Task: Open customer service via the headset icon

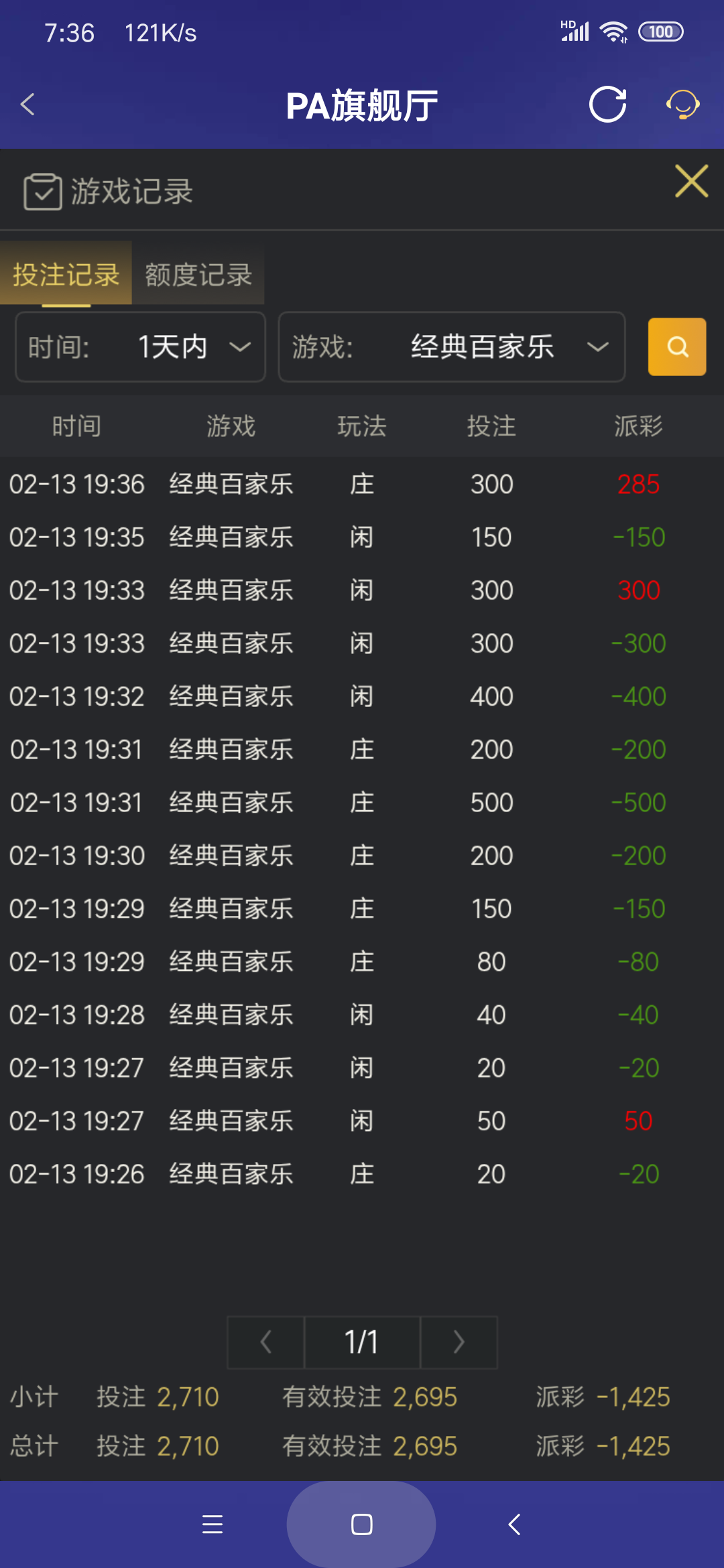Action: tap(682, 105)
